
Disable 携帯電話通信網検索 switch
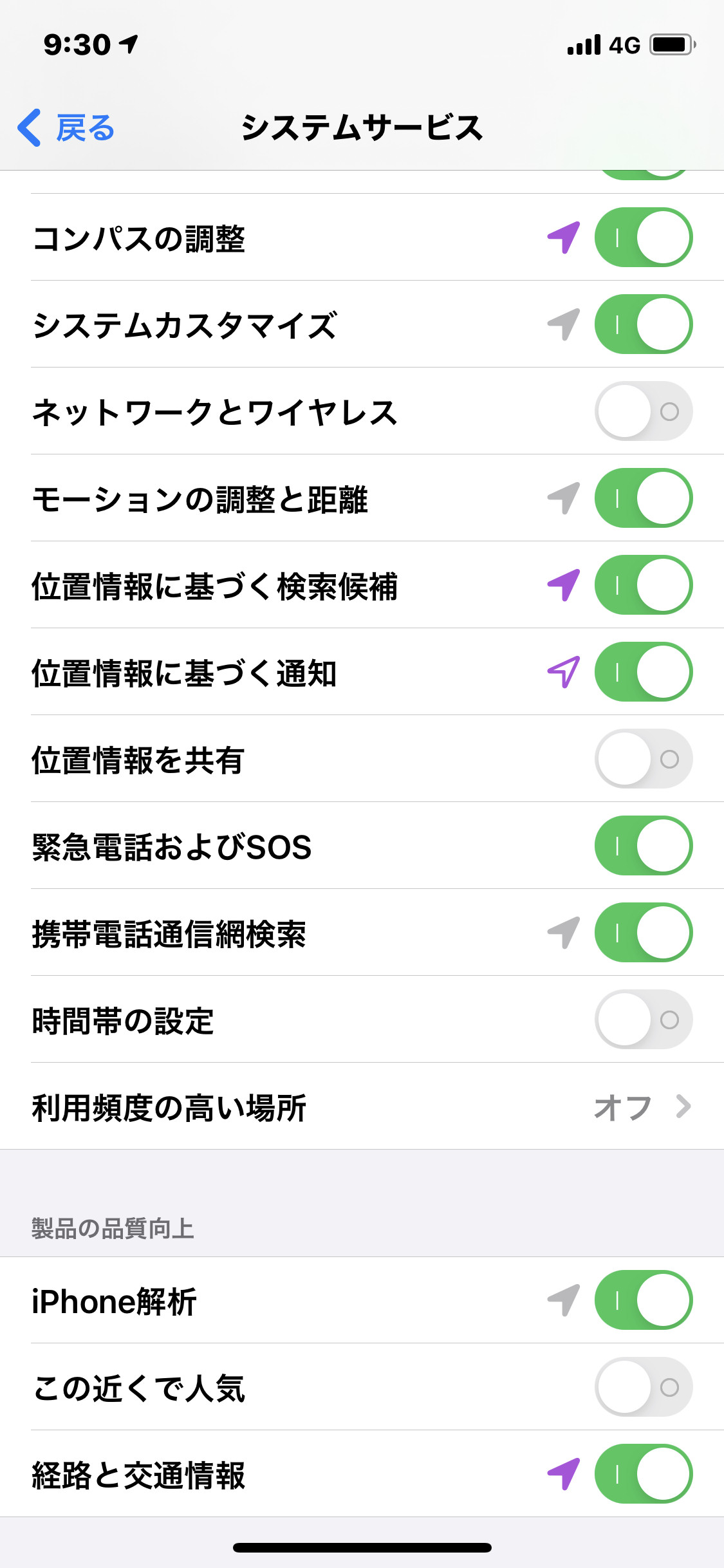click(644, 932)
